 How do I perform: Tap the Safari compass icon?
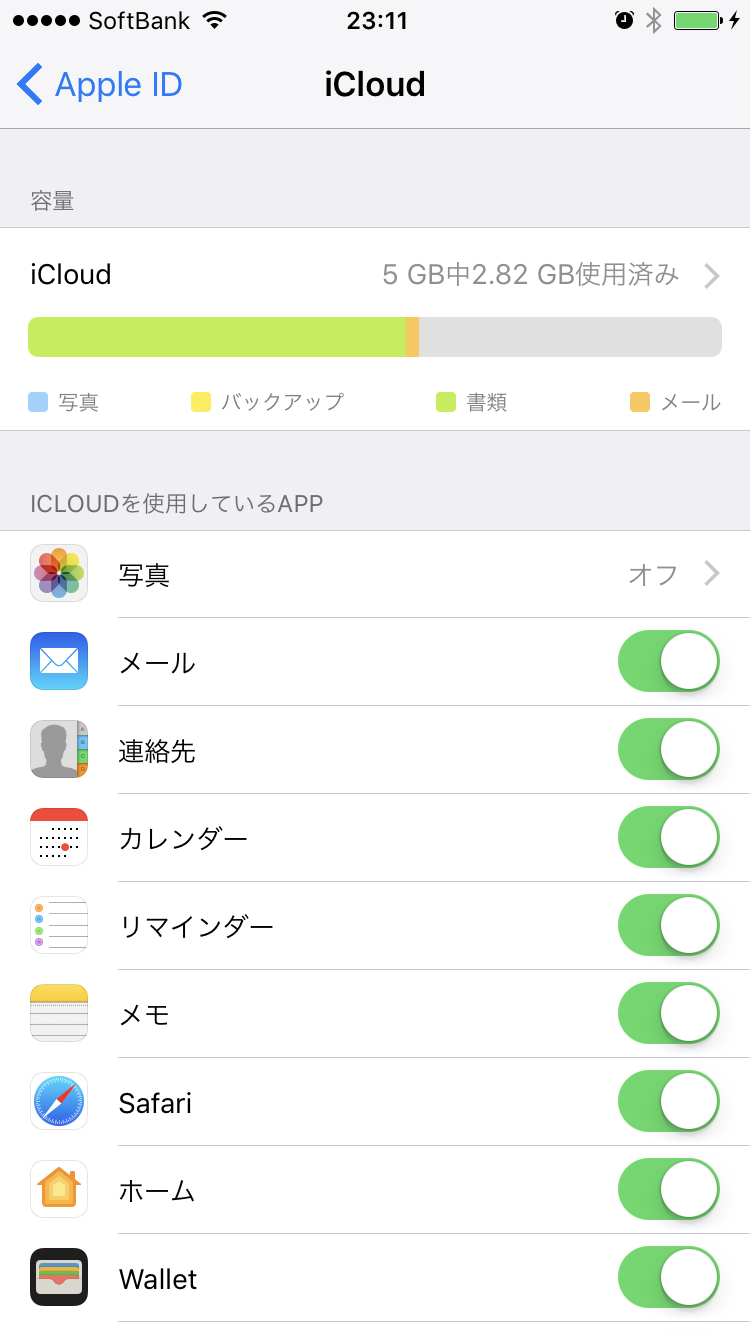coord(58,1101)
